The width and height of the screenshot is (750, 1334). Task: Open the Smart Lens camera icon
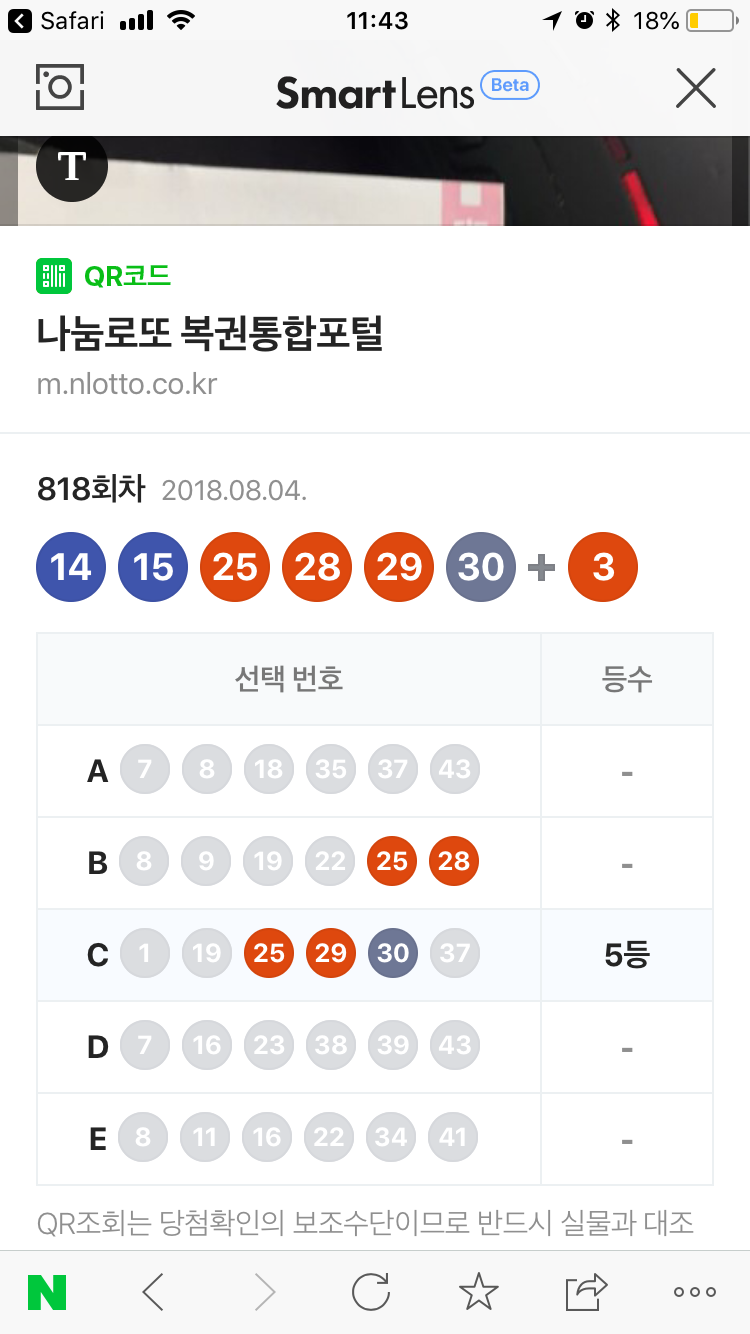point(59,88)
